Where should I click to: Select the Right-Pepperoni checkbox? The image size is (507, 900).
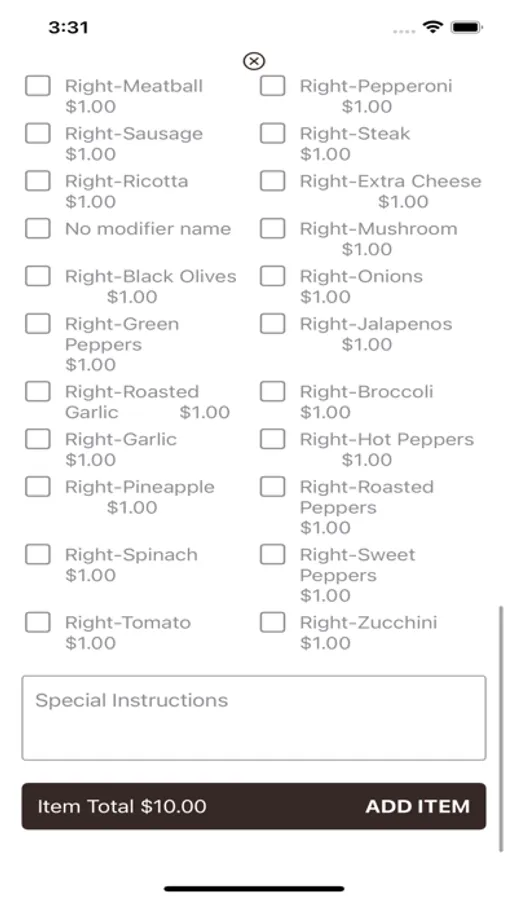point(272,86)
